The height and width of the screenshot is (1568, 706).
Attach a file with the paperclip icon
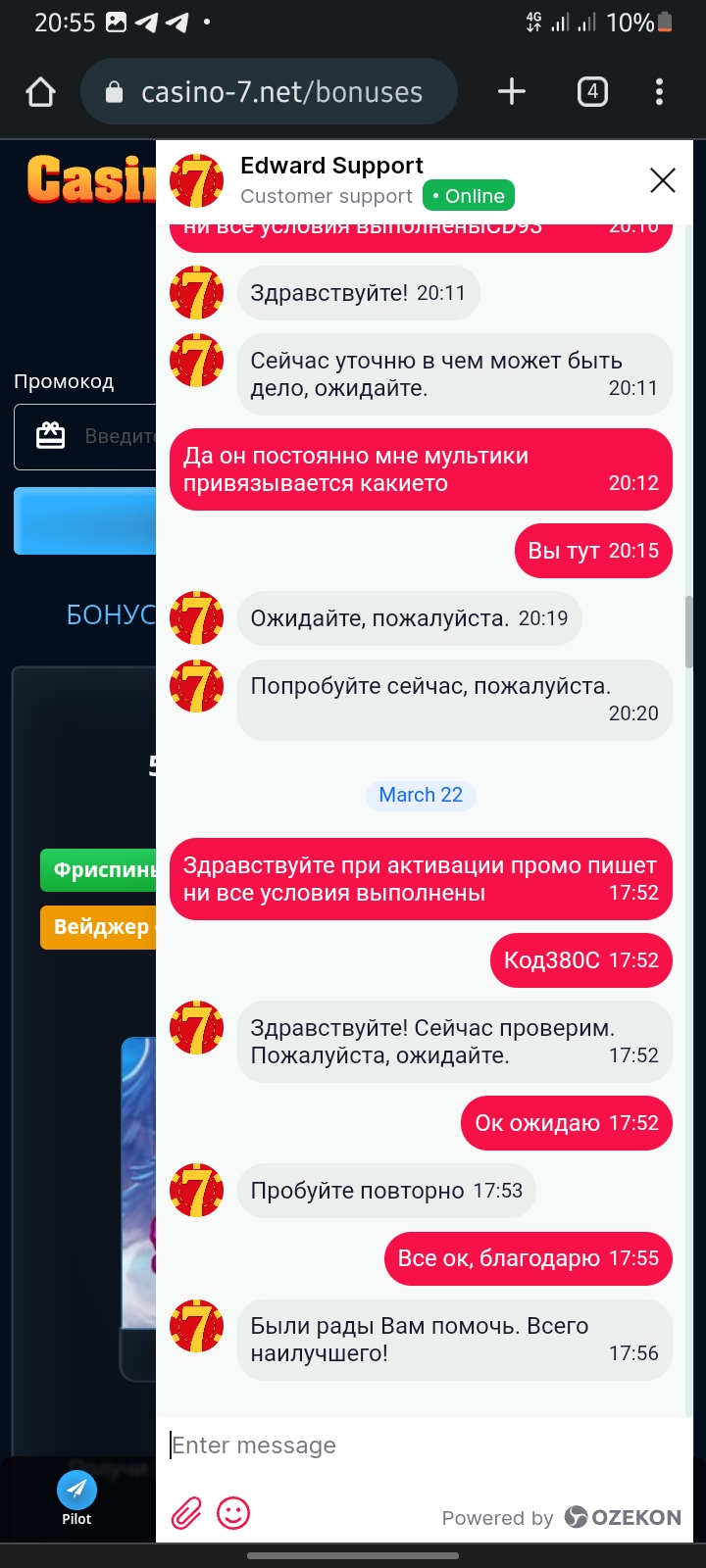[186, 1514]
